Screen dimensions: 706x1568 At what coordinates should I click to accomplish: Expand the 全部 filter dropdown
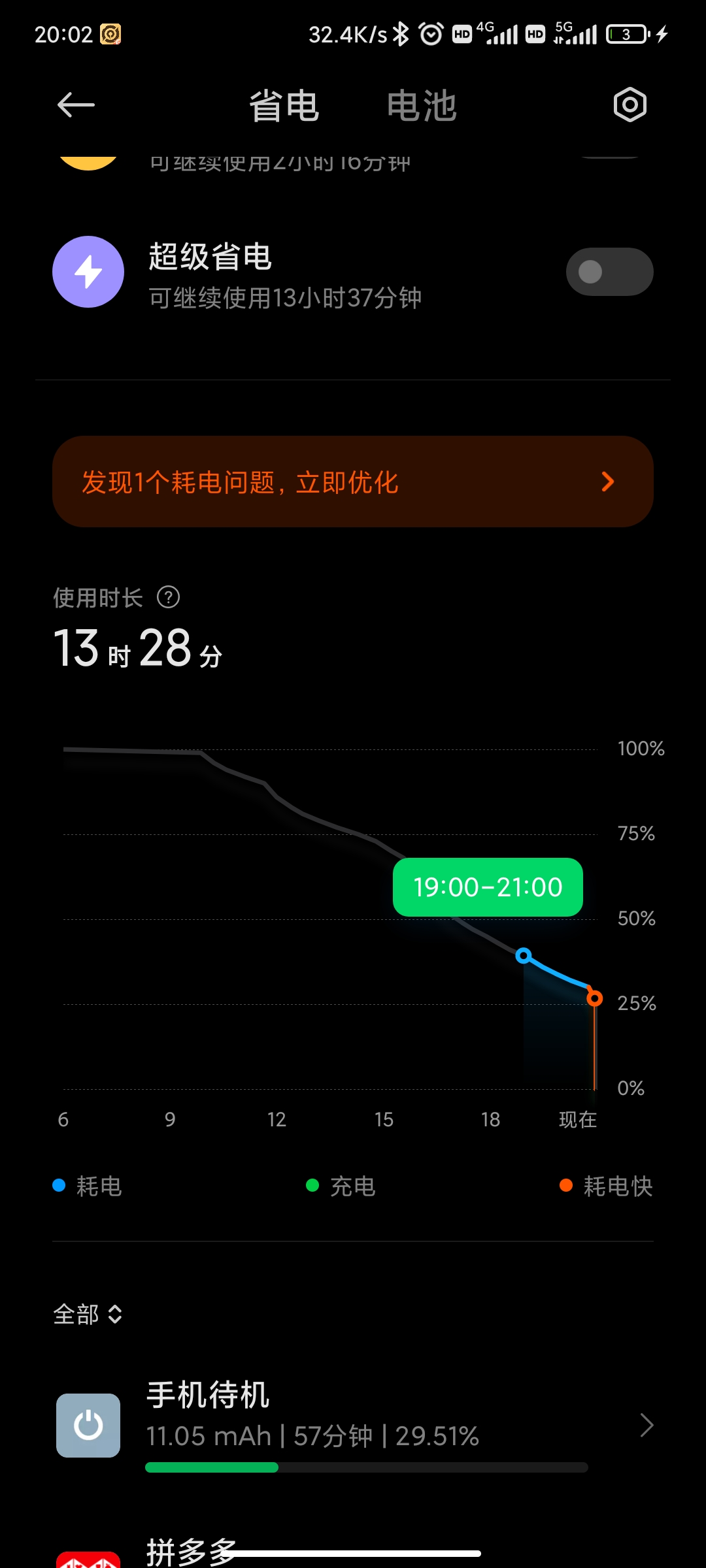(x=88, y=1314)
